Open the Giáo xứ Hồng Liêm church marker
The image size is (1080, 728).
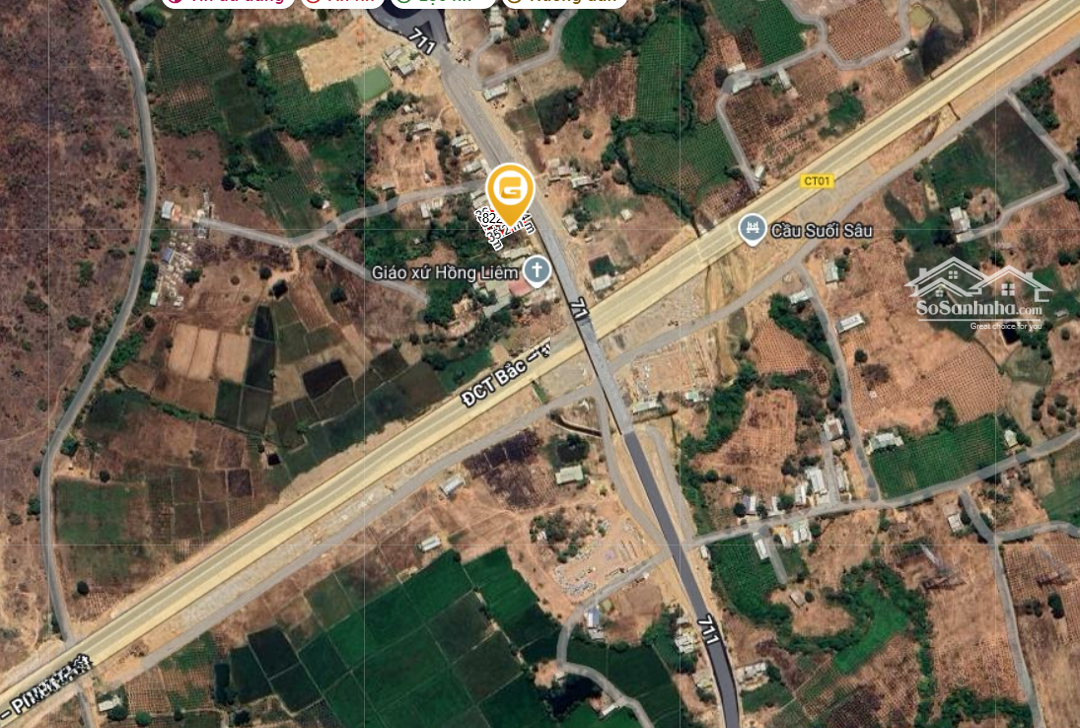[538, 271]
